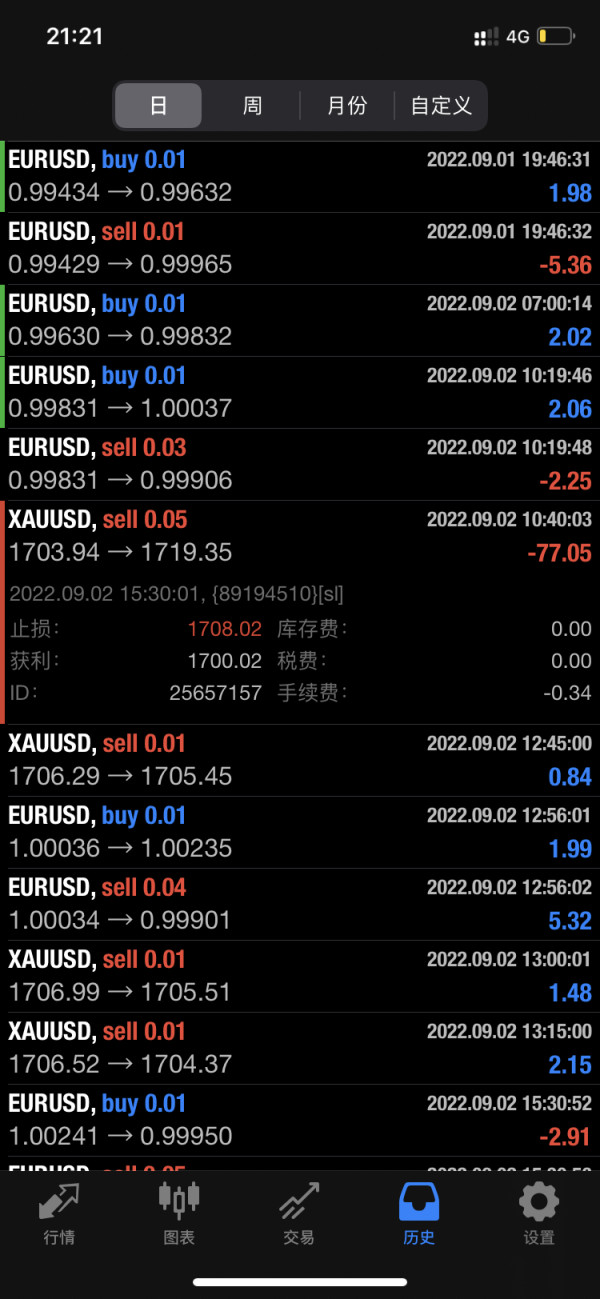The height and width of the screenshot is (1299, 600).
Task: Expand the EURUSD buy trade with loss -2.91
Action: [x=300, y=1120]
